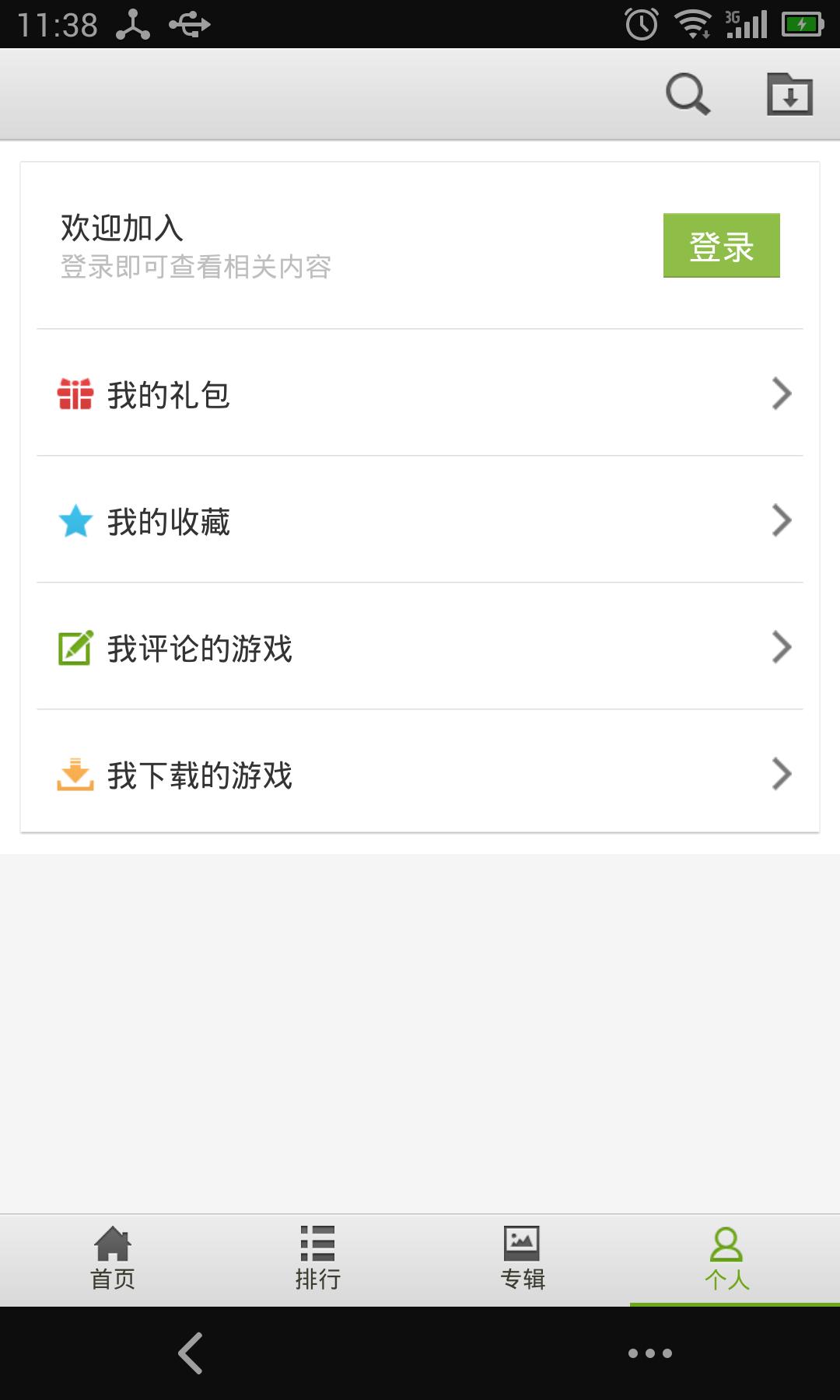Tap the Wi-Fi status icon in status bar
Screen dimensions: 840x1400
[692, 23]
